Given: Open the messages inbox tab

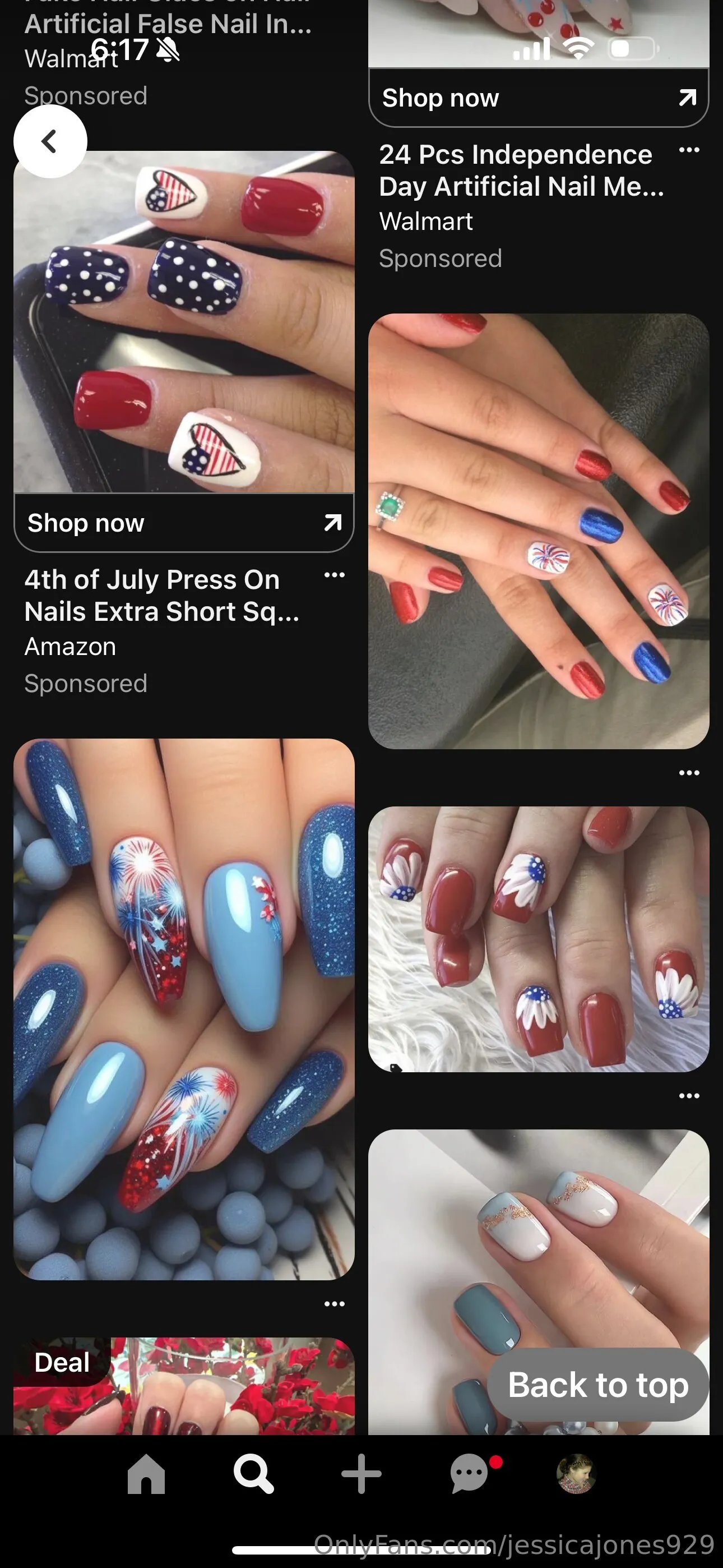Looking at the screenshot, I should [469, 1474].
